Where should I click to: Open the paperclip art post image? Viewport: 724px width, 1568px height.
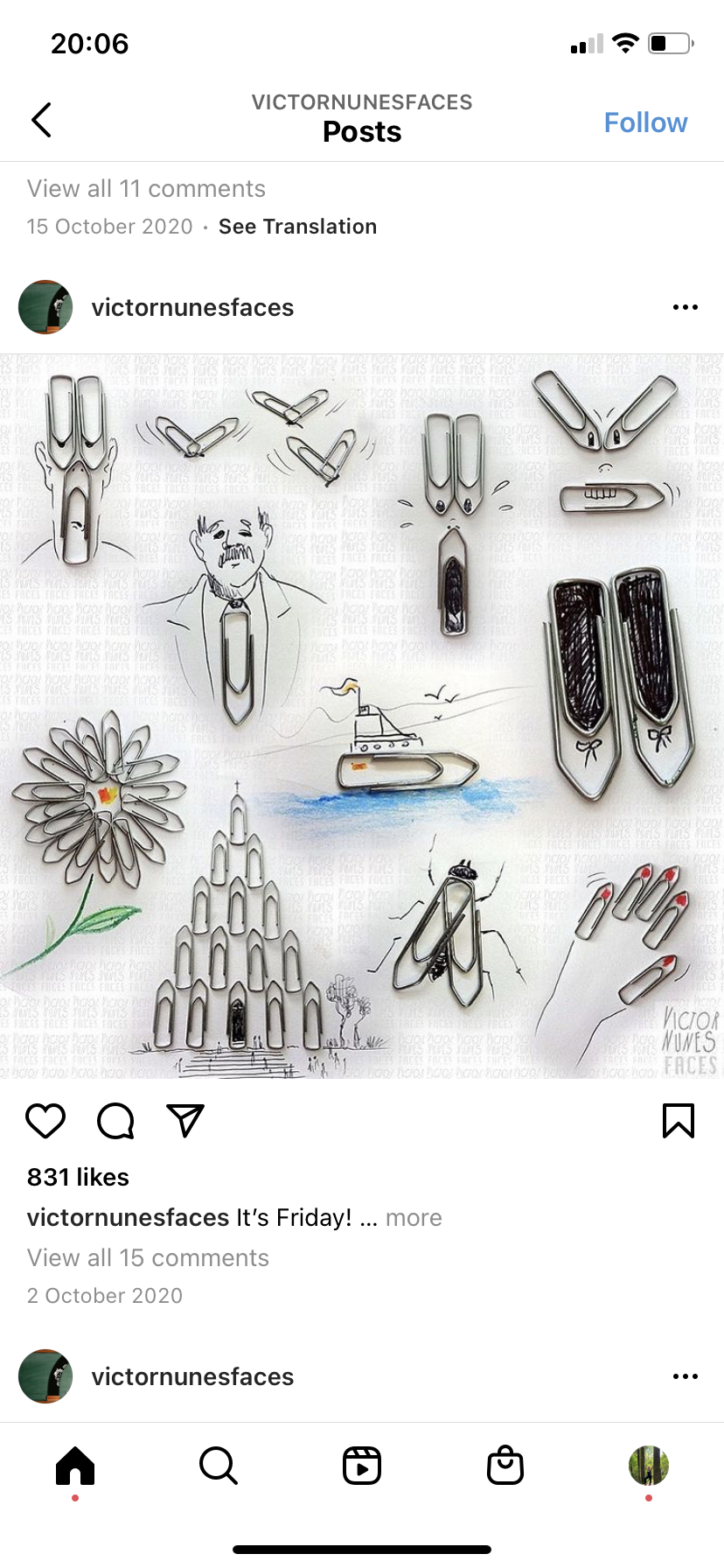(x=362, y=716)
